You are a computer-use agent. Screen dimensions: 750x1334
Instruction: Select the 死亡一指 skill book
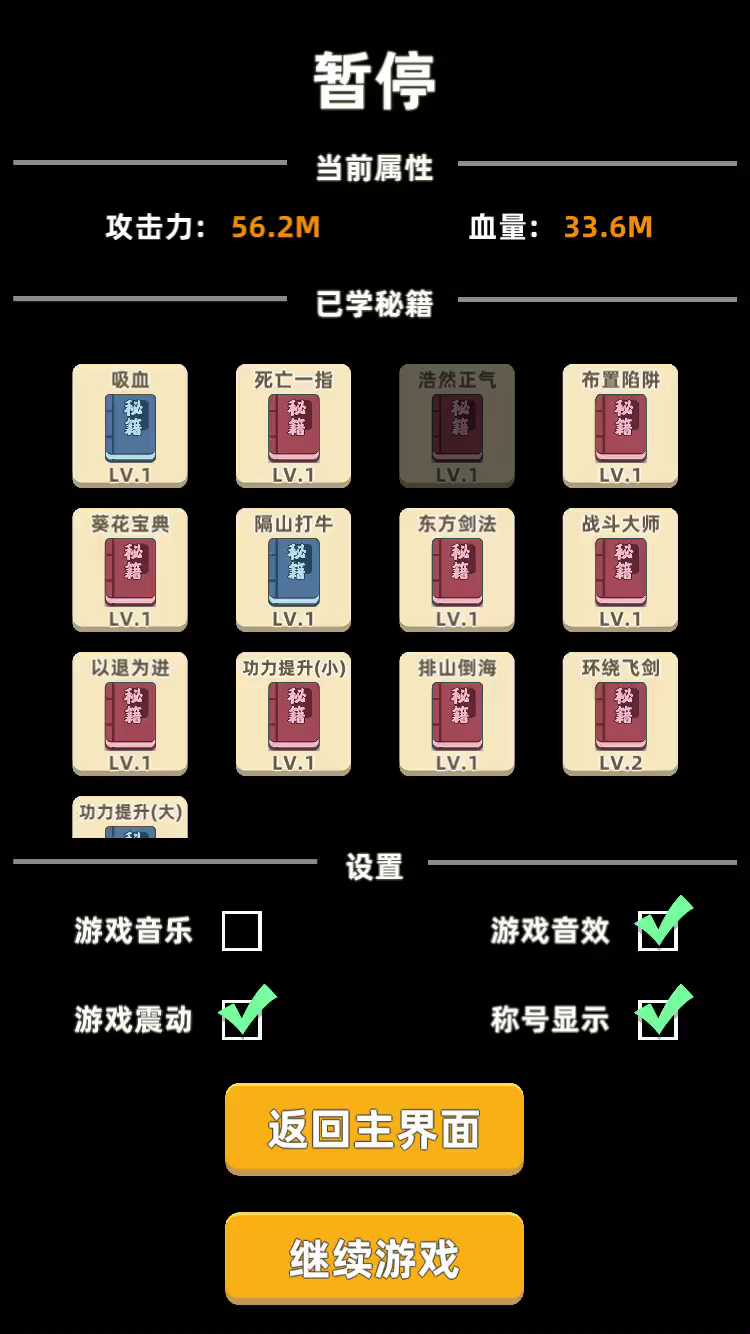pos(293,426)
